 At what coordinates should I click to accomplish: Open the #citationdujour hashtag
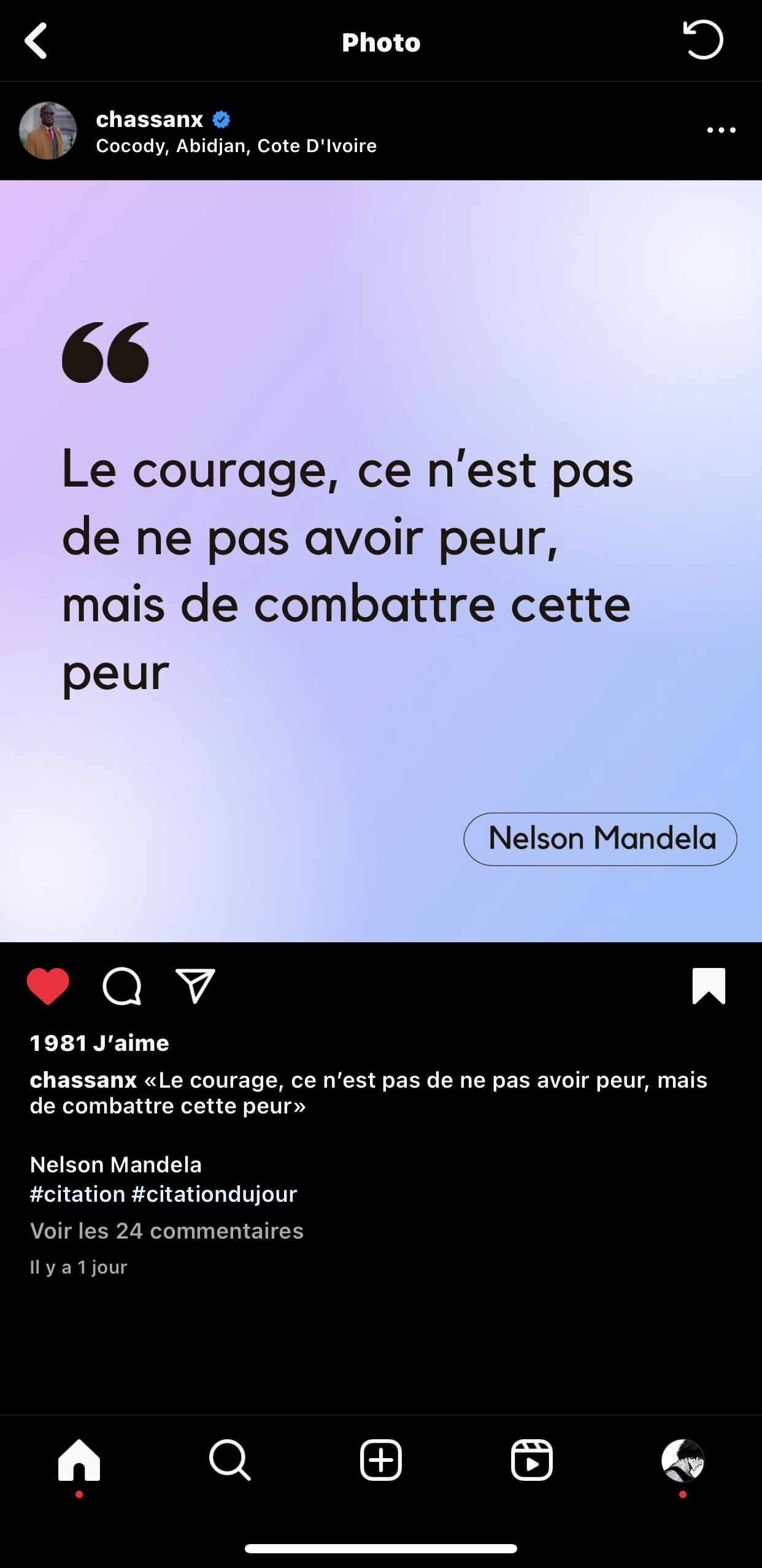(x=214, y=1194)
